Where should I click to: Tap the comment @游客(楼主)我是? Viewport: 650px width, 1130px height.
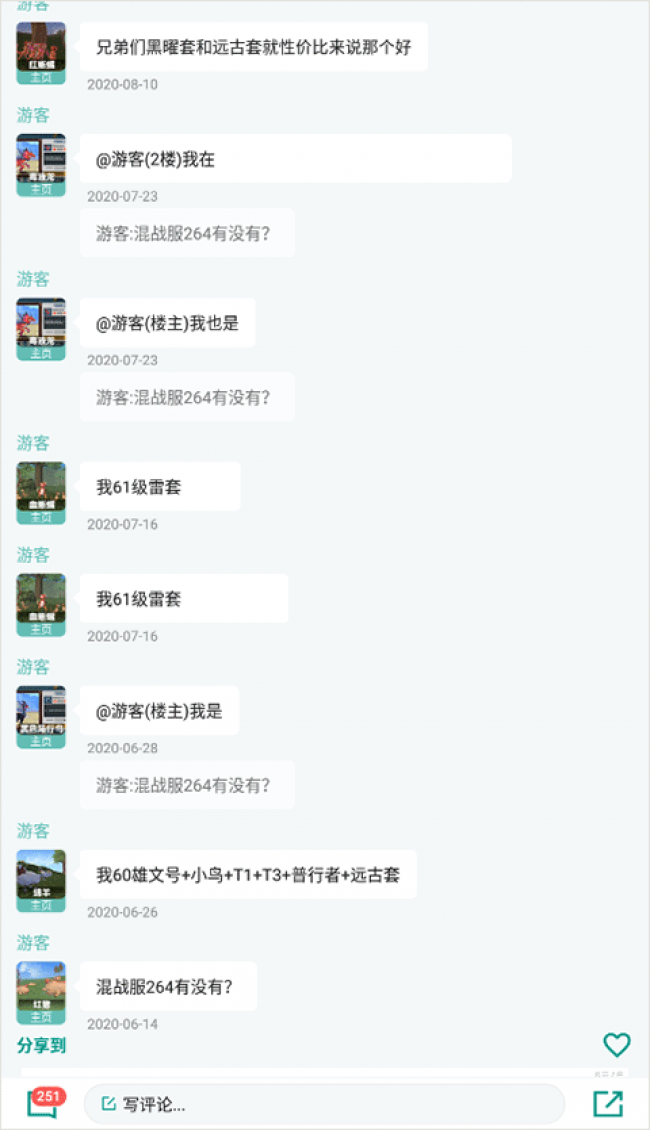point(159,711)
